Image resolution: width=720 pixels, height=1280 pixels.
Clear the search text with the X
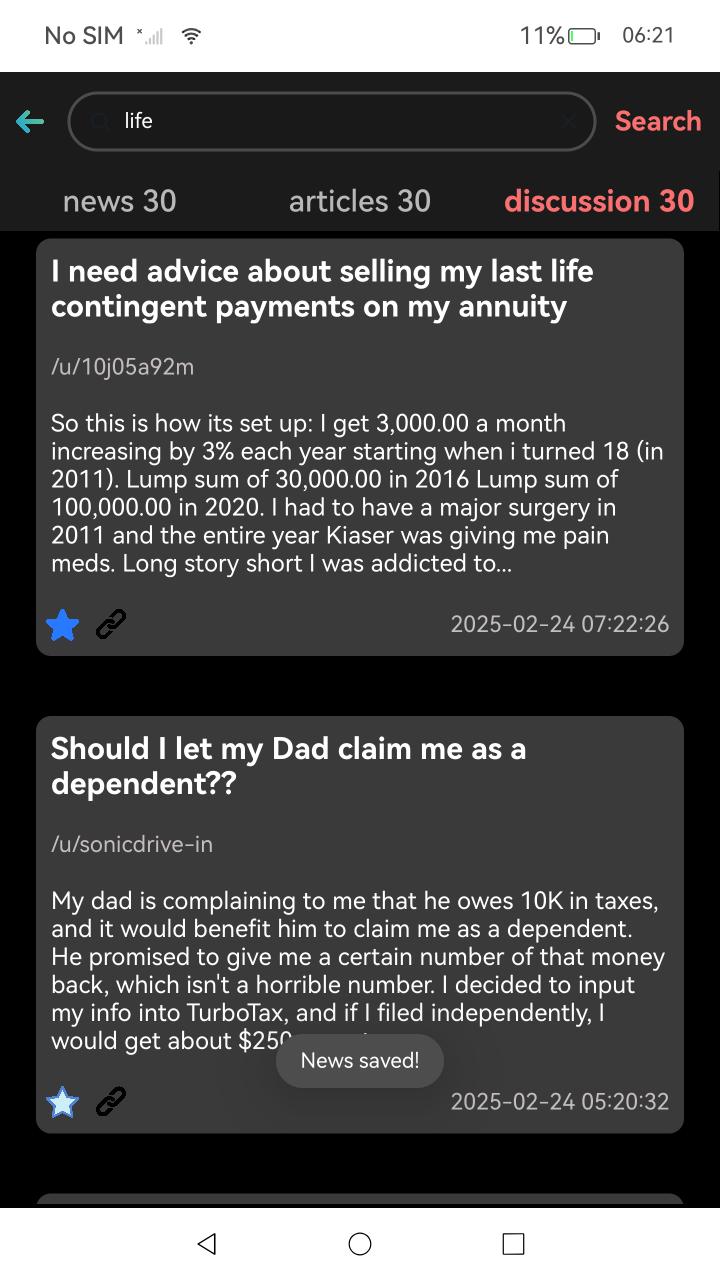click(x=568, y=121)
